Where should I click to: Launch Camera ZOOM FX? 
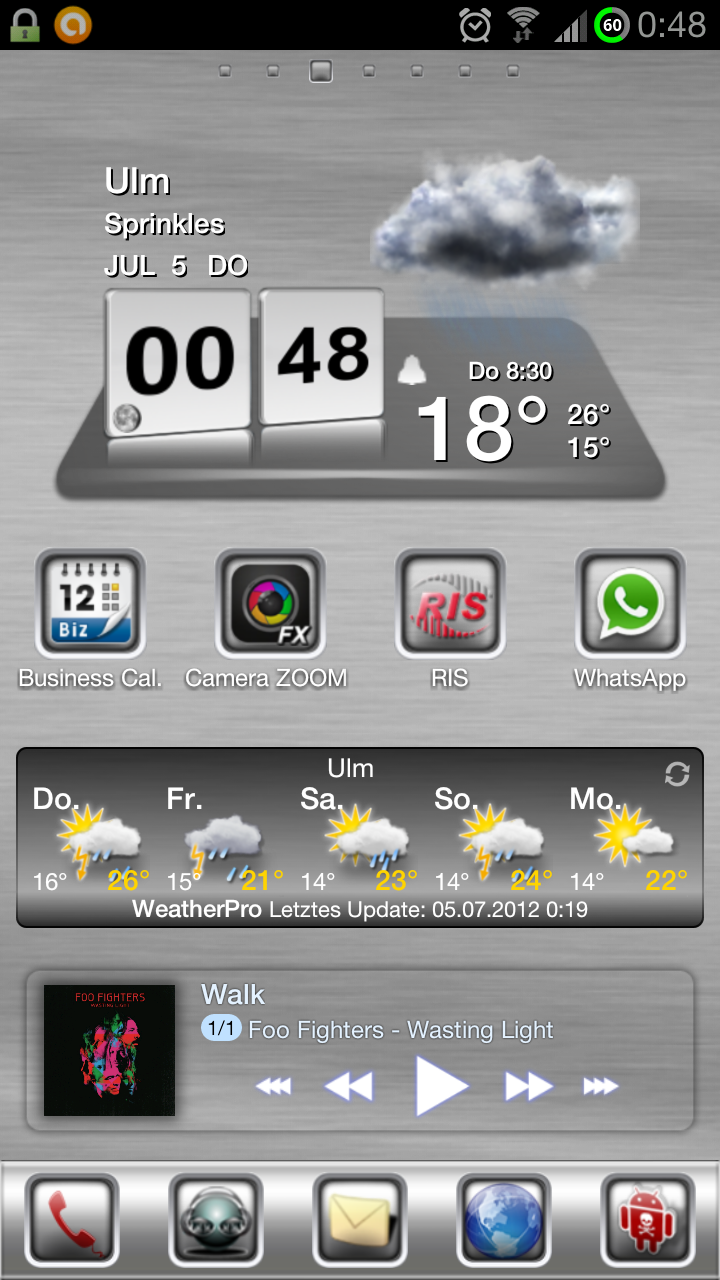[x=270, y=603]
